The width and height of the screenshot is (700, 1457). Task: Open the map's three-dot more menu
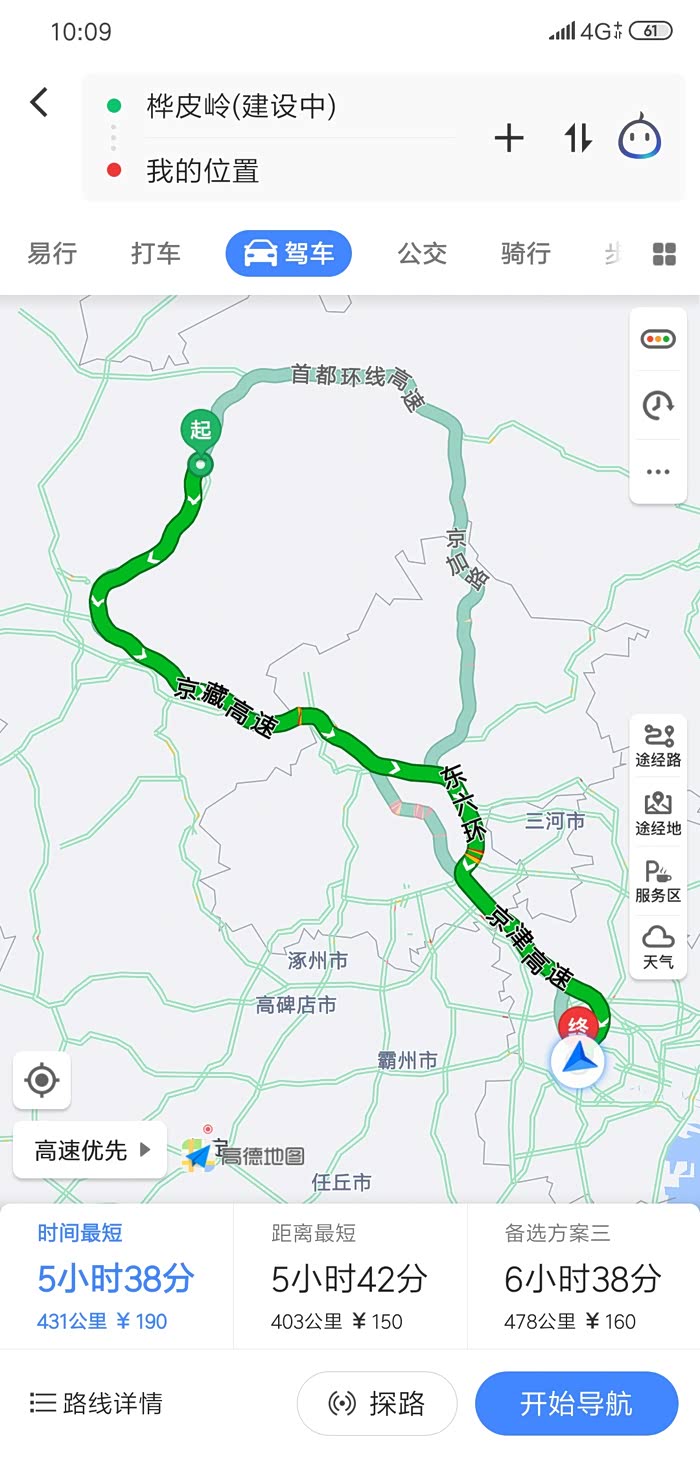(x=658, y=472)
